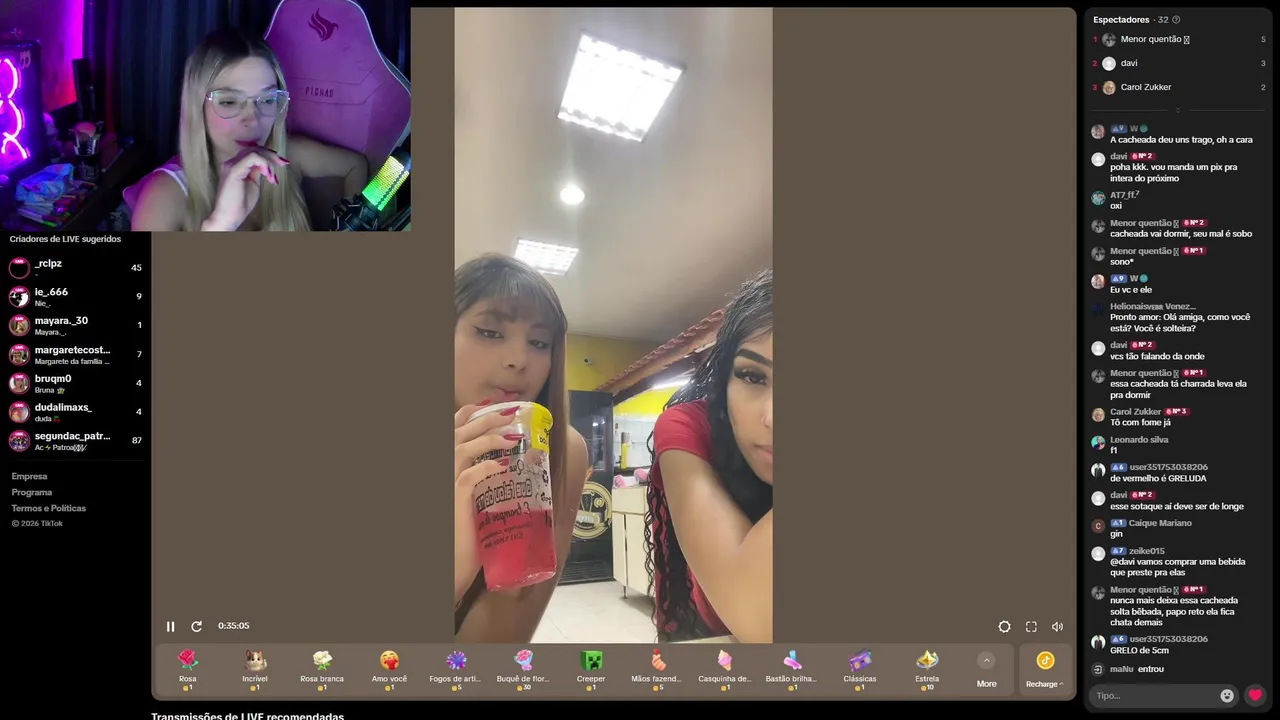
Task: Open suggested live dudalimaxs_
Action: pos(62,408)
